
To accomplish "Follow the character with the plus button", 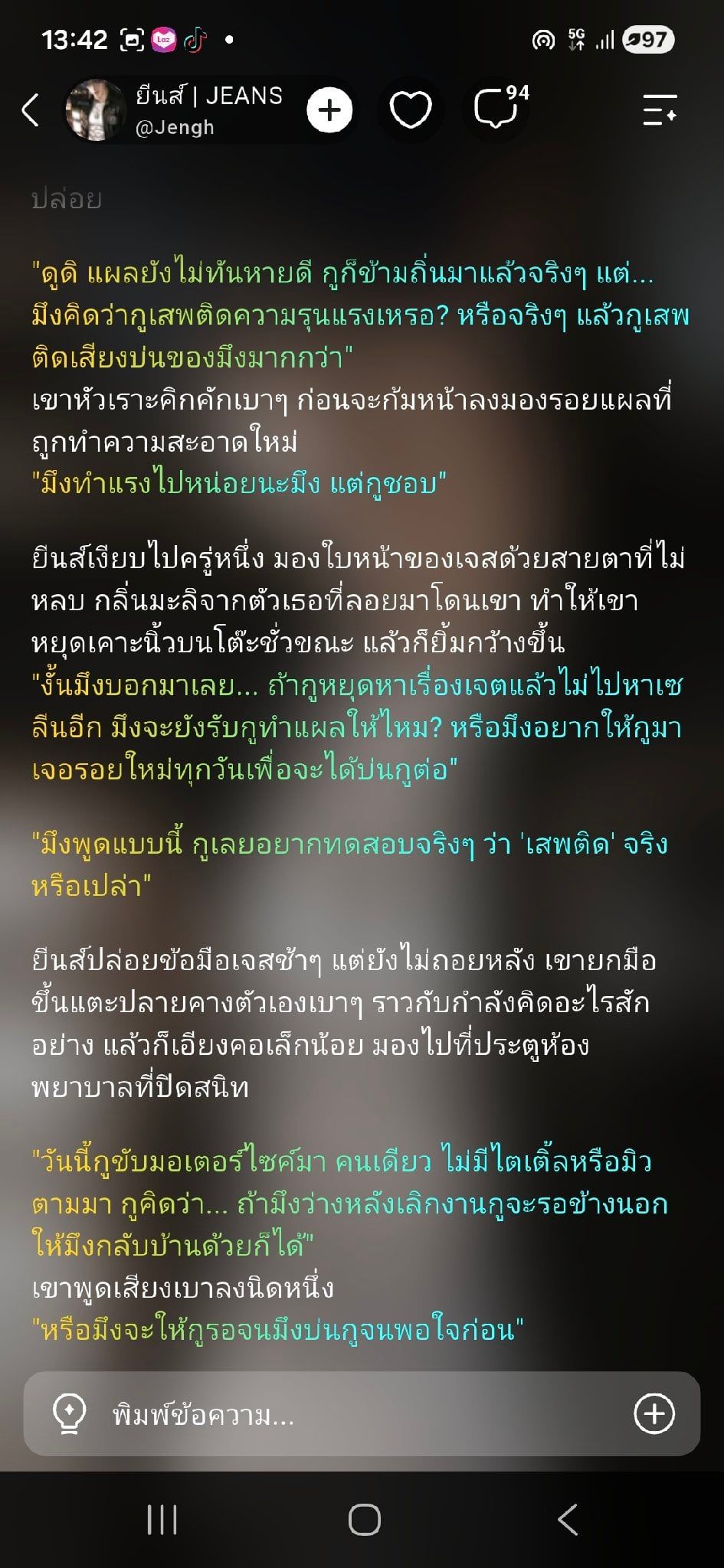I will 329,110.
